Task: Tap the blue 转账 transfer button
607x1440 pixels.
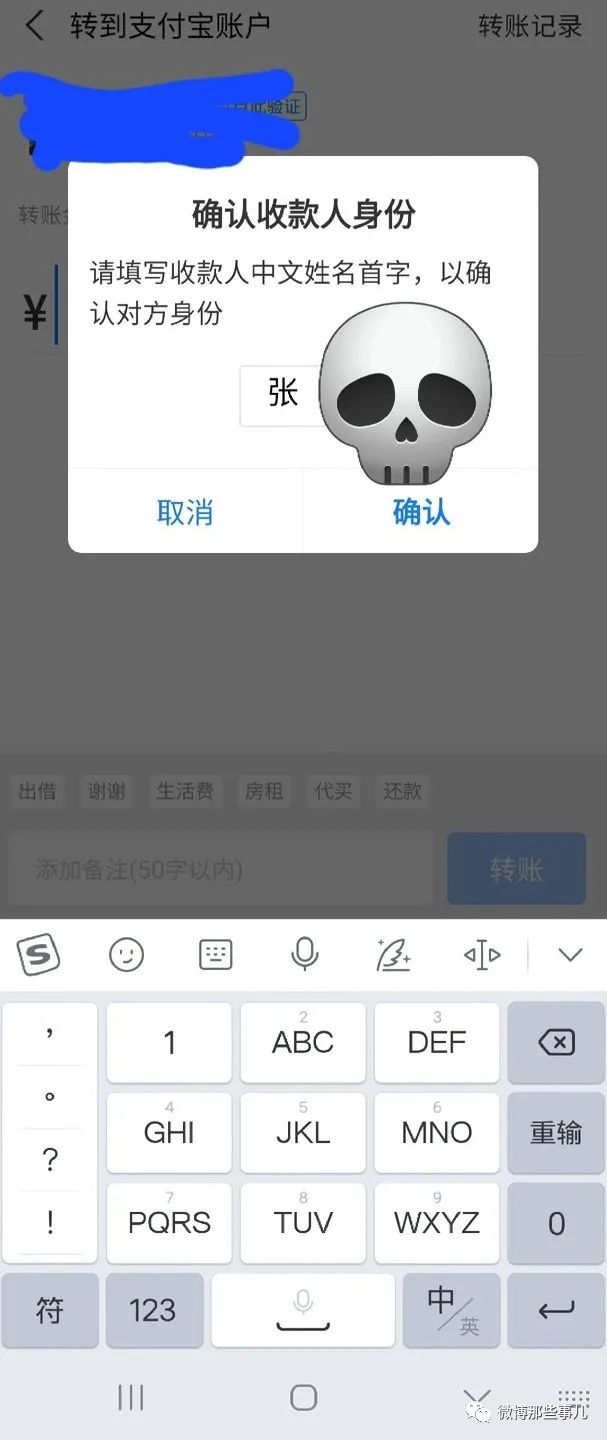Action: pos(516,869)
